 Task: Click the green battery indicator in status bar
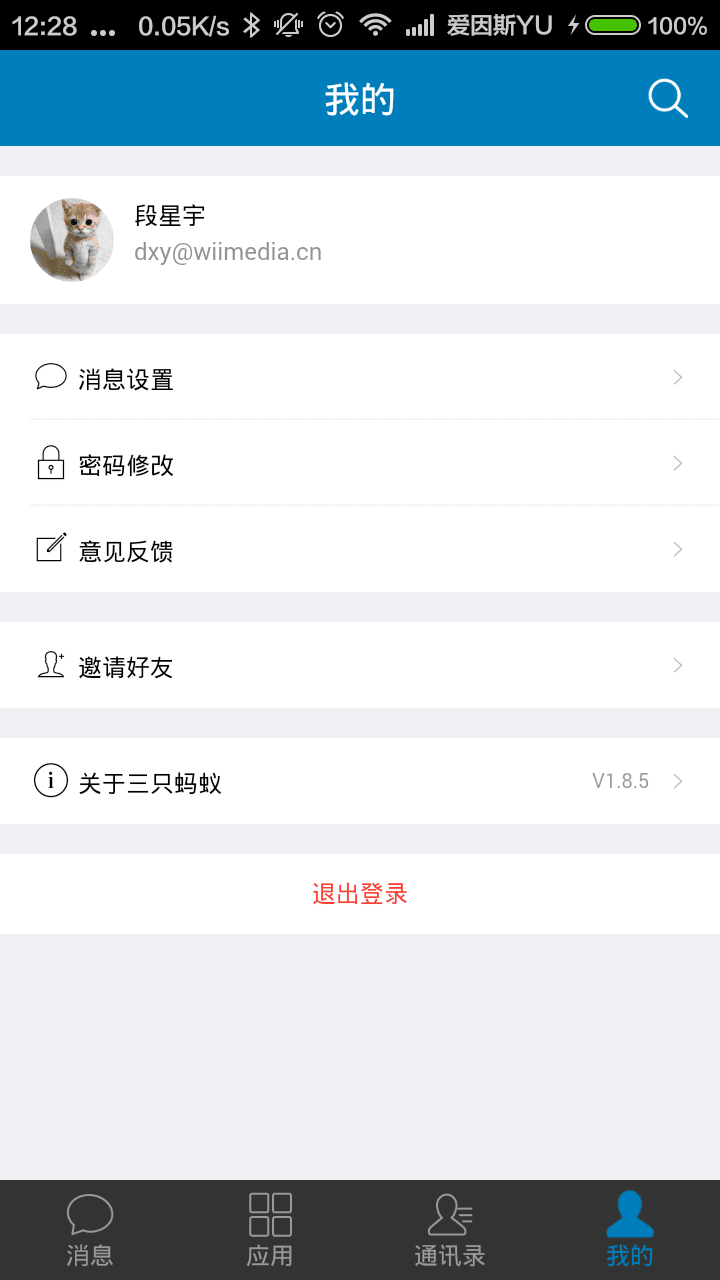[612, 24]
